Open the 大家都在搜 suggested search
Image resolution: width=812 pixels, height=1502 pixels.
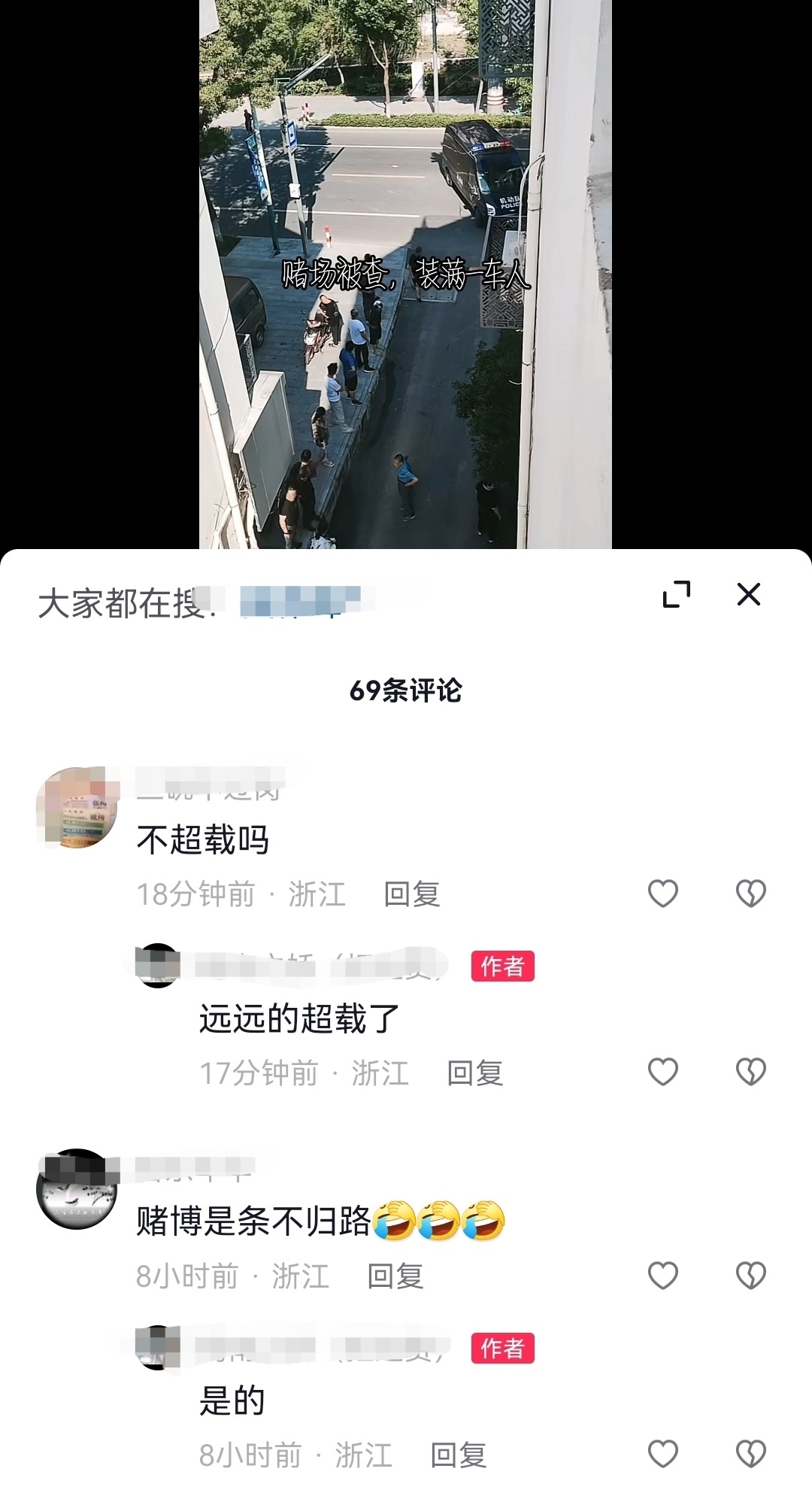301,603
